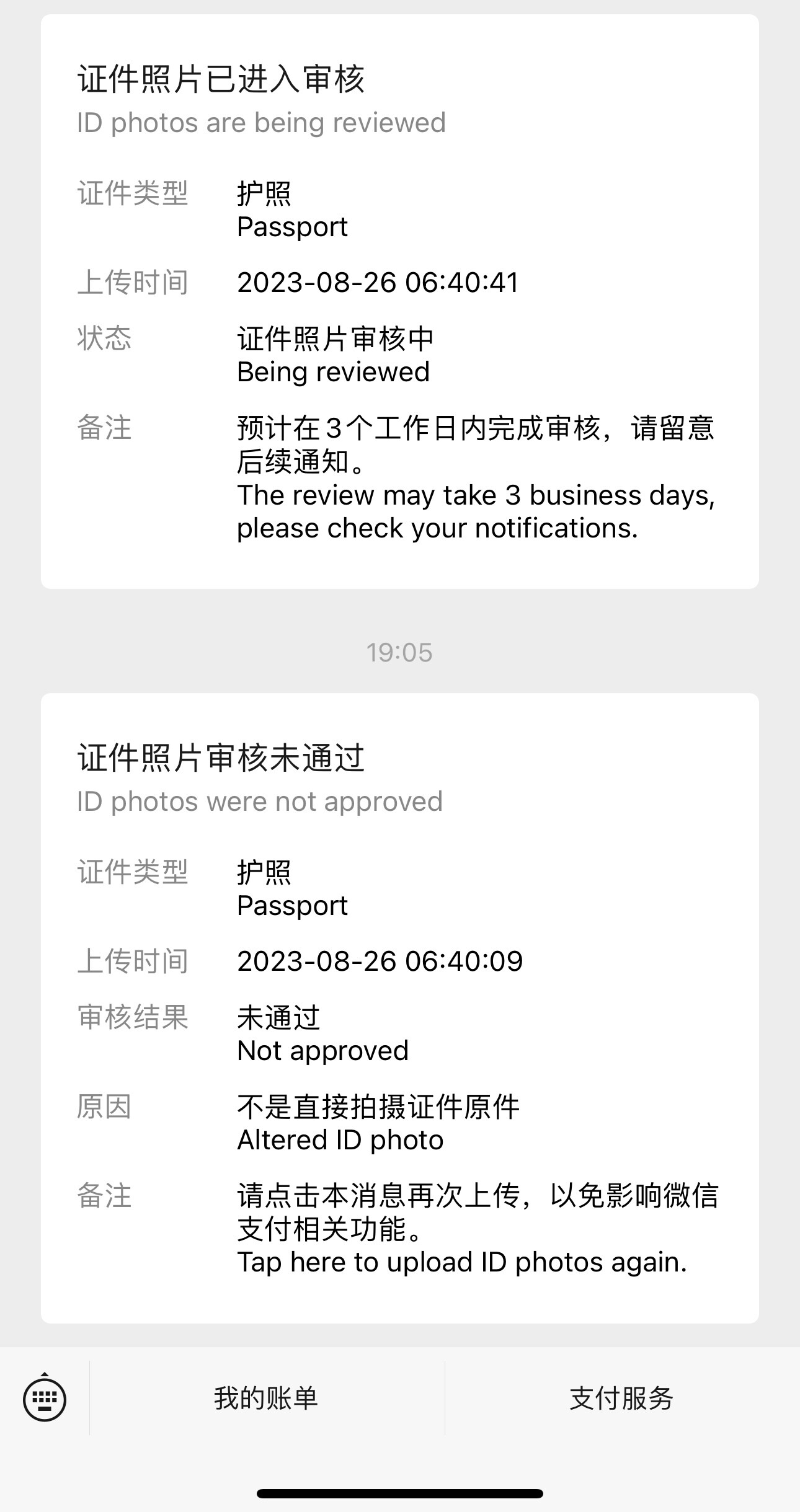Tap the not approved card to re-upload
The width and height of the screenshot is (800, 1512).
[x=399, y=1007]
